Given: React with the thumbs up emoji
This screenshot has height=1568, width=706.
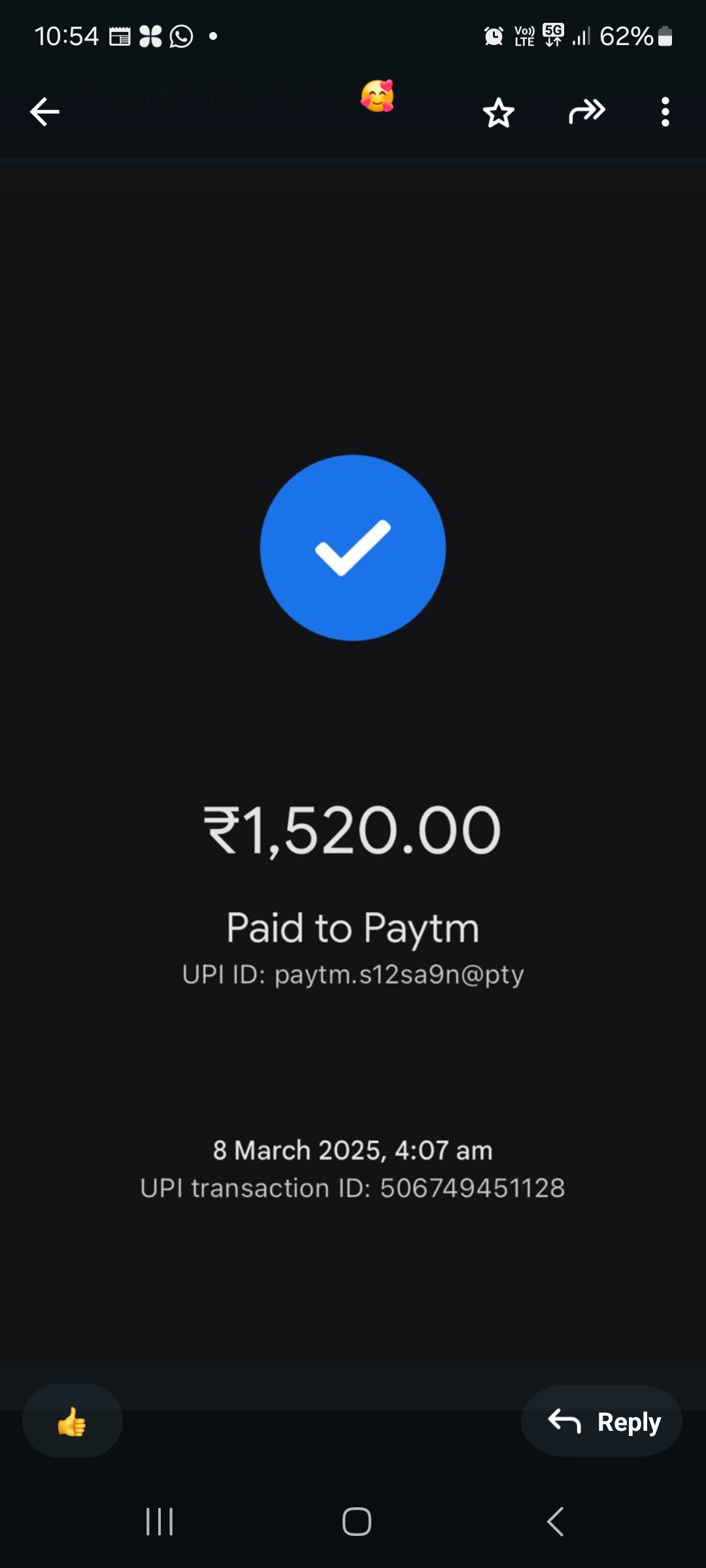Looking at the screenshot, I should (x=73, y=1421).
